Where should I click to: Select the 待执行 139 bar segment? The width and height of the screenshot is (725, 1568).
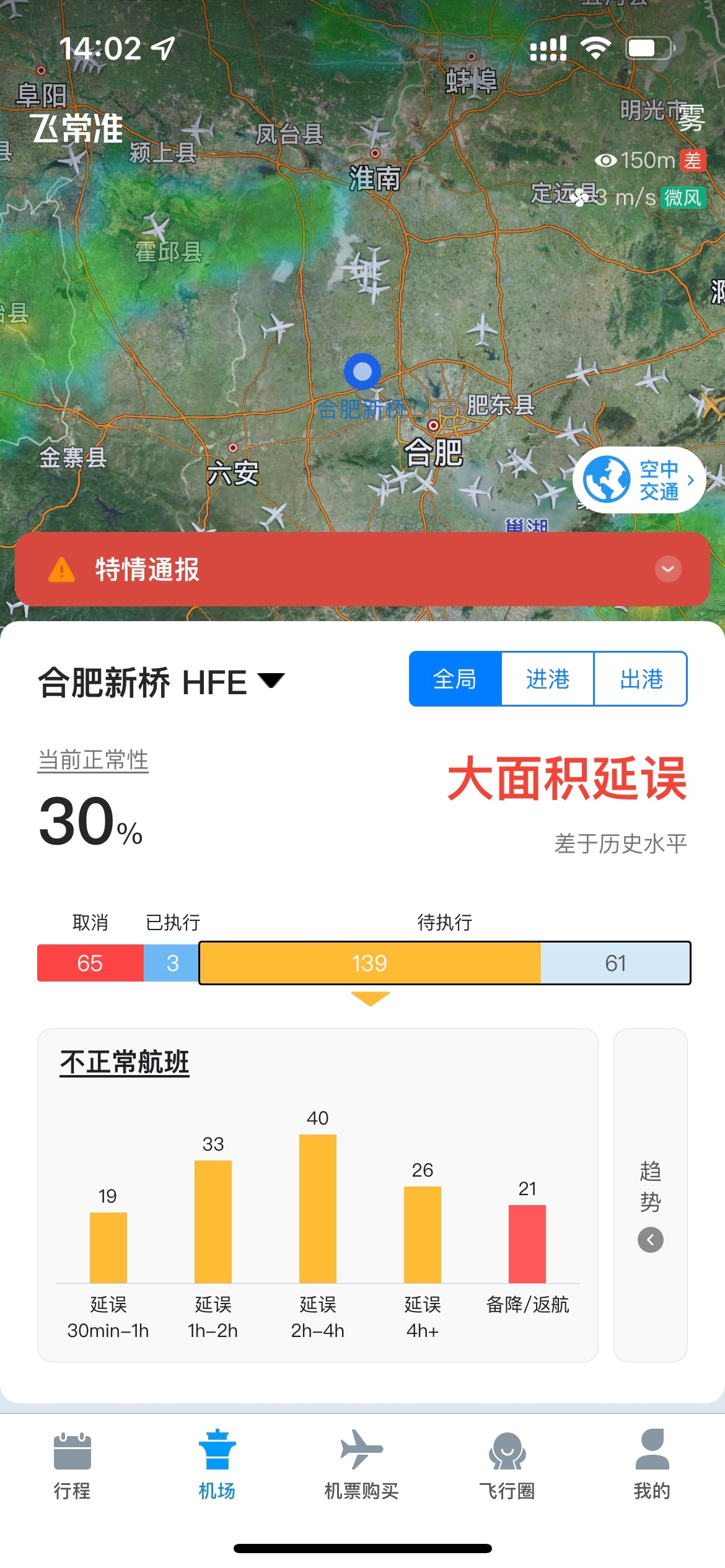pos(369,963)
